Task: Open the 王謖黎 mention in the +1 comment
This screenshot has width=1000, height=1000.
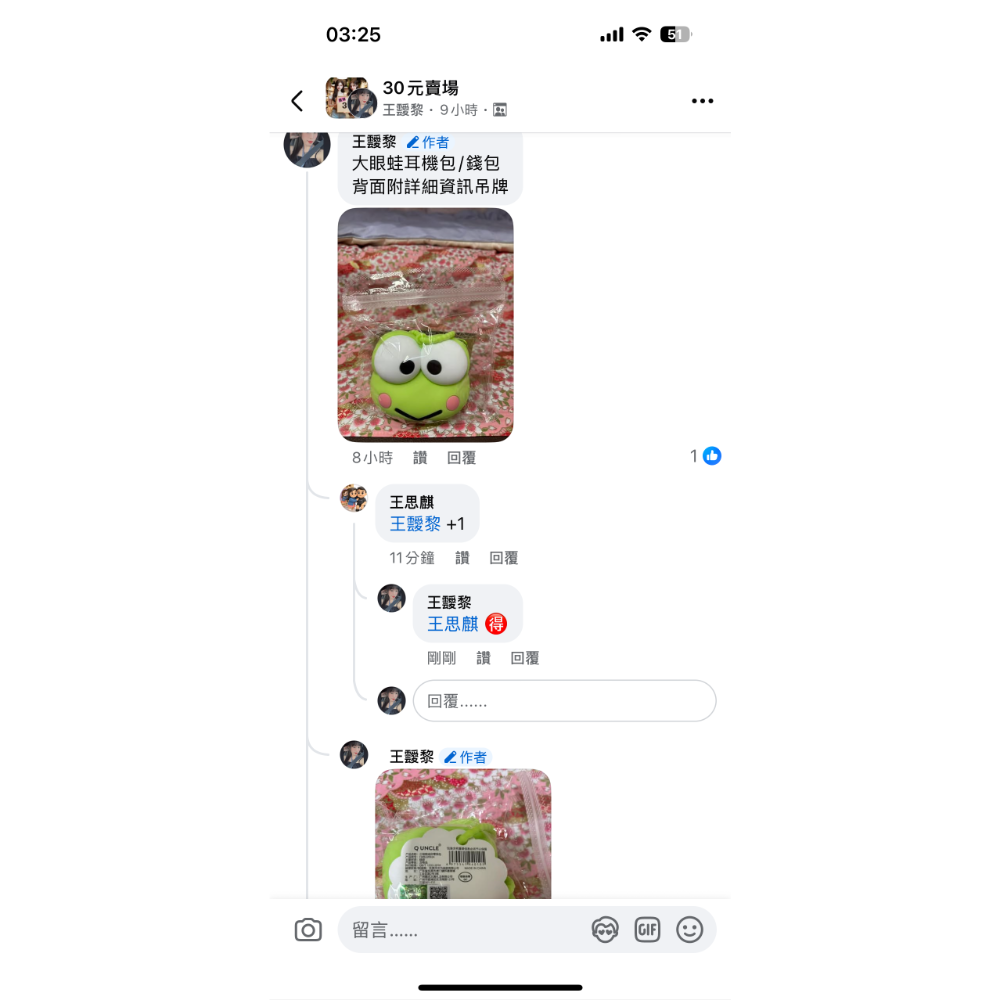Action: coord(415,524)
